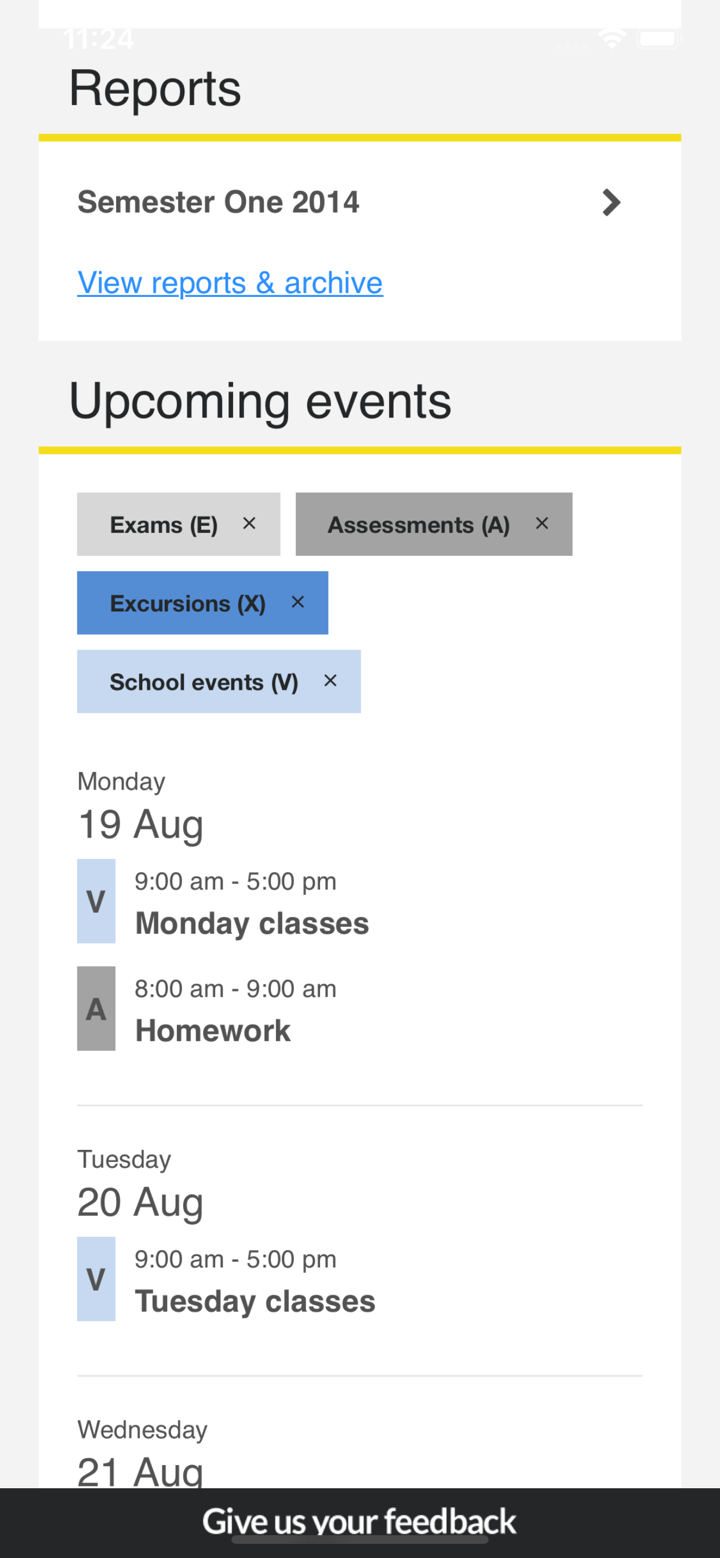Screen dimensions: 720x1558
Task: Tap the Give us your feedback button
Action: pos(359,1521)
